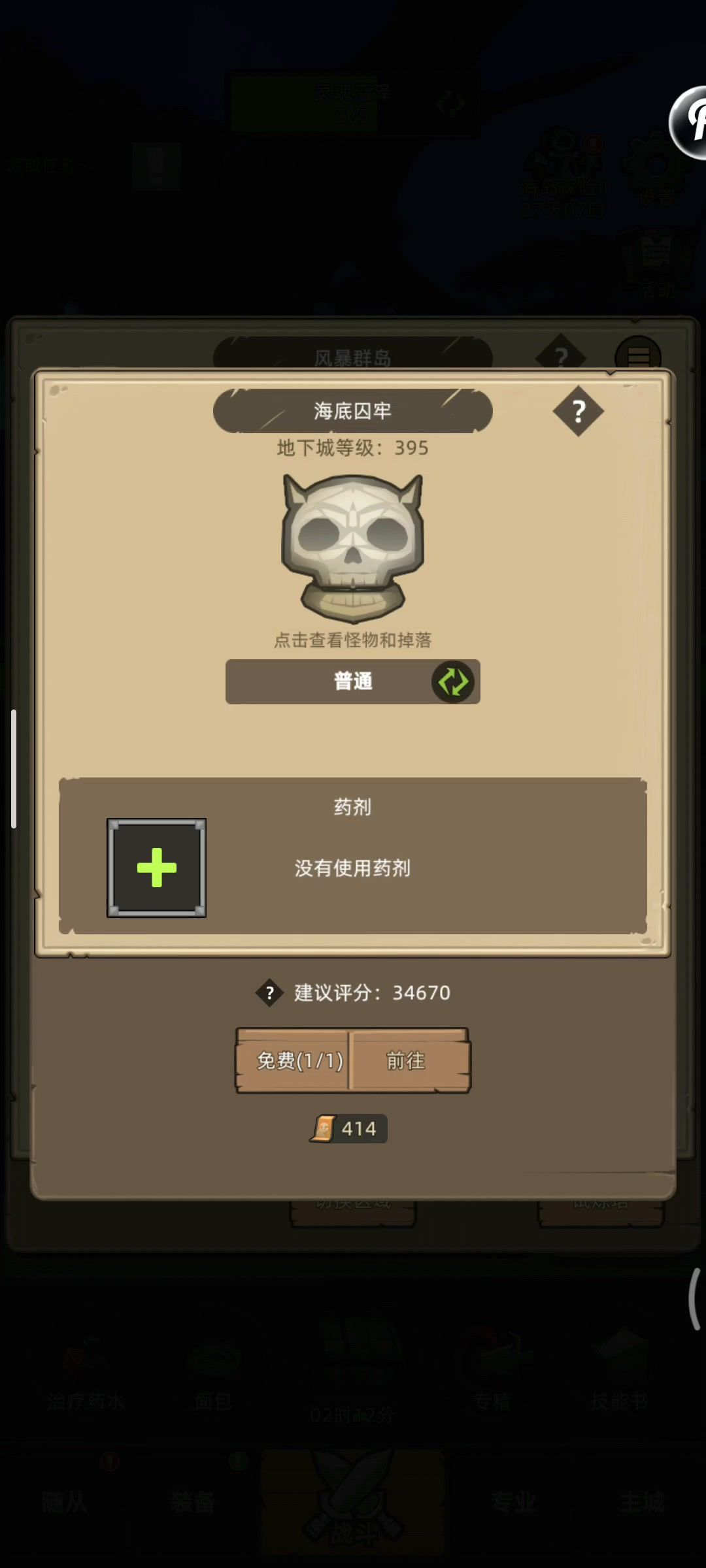Screen dimensions: 706x1568
Task: Switch the difficulty from 普通
Action: (452, 681)
